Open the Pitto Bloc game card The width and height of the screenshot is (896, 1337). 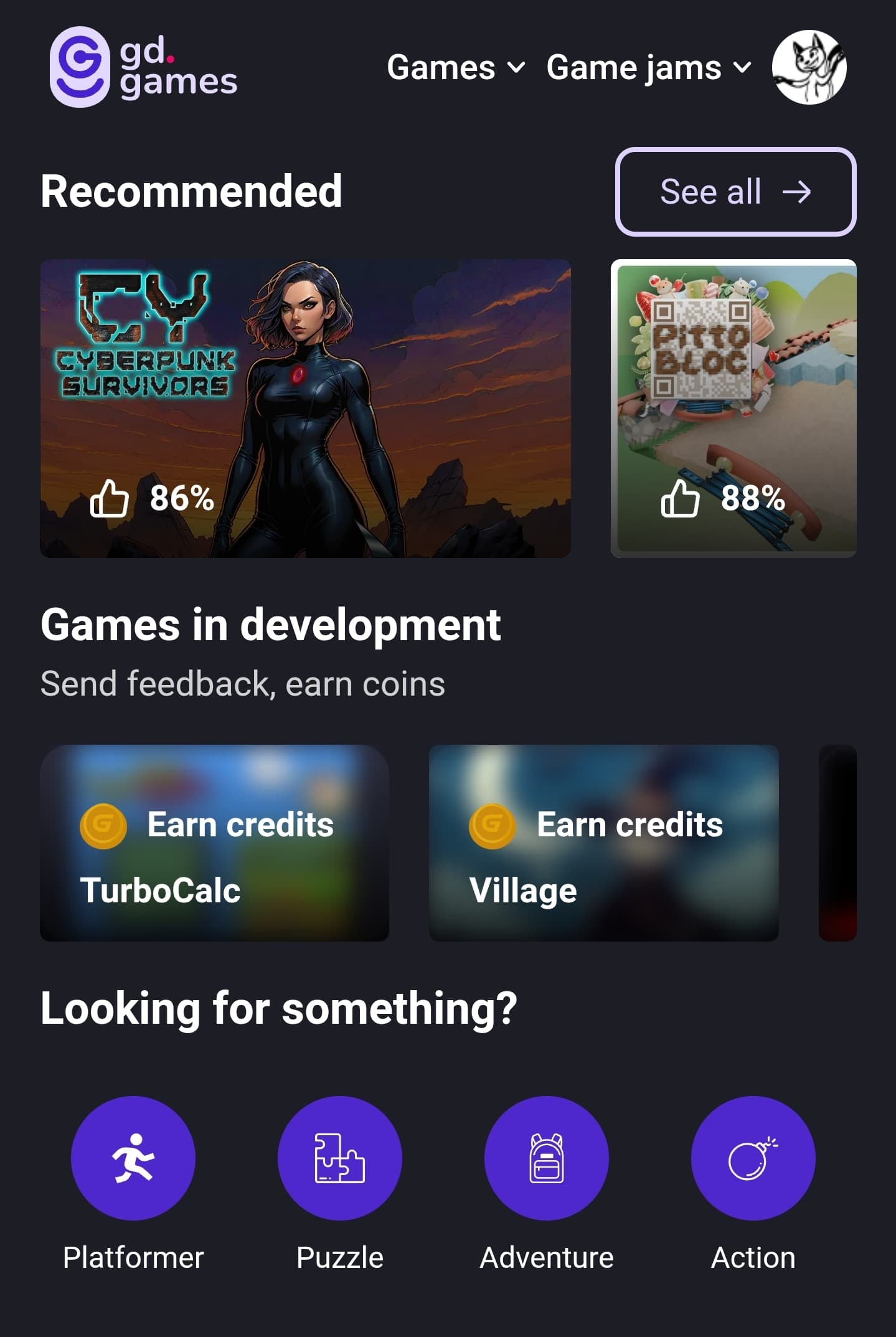(x=733, y=408)
